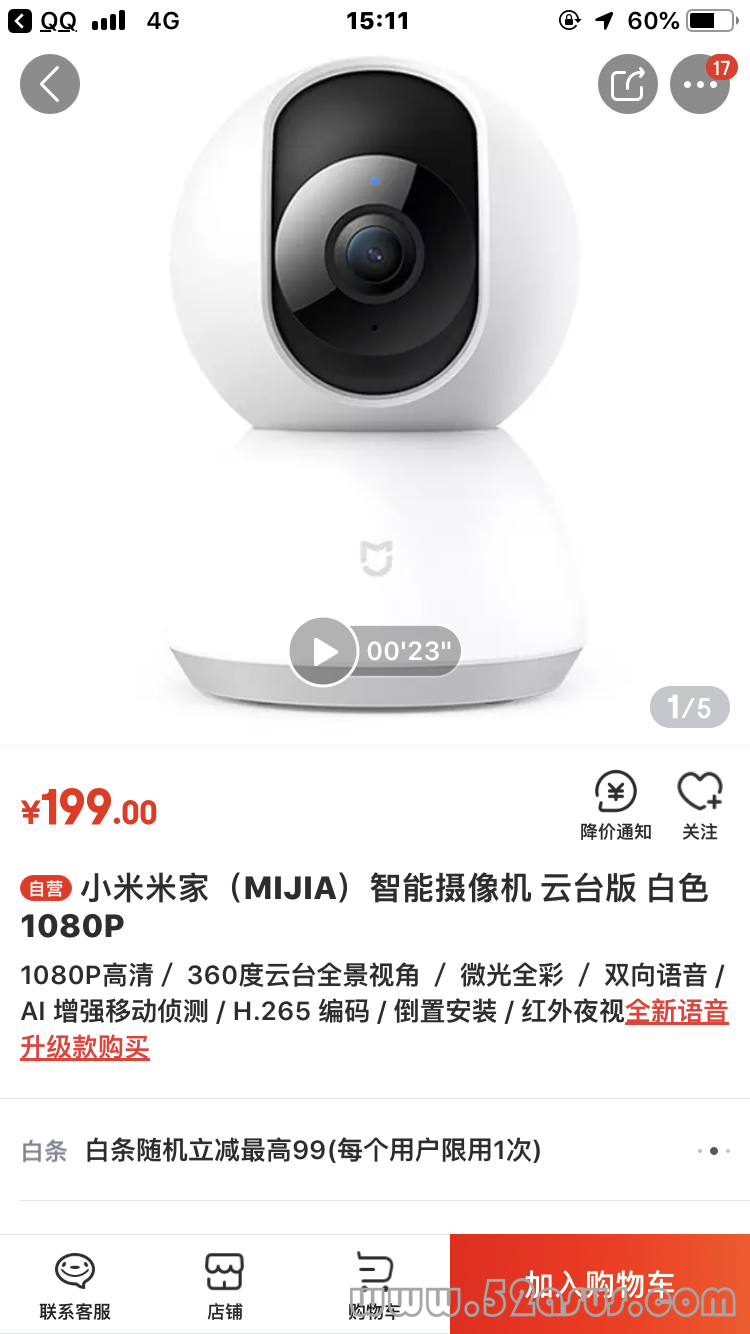Screen dimensions: 750x1334
Task: Open the 白条 promotion row
Action: 375,1150
